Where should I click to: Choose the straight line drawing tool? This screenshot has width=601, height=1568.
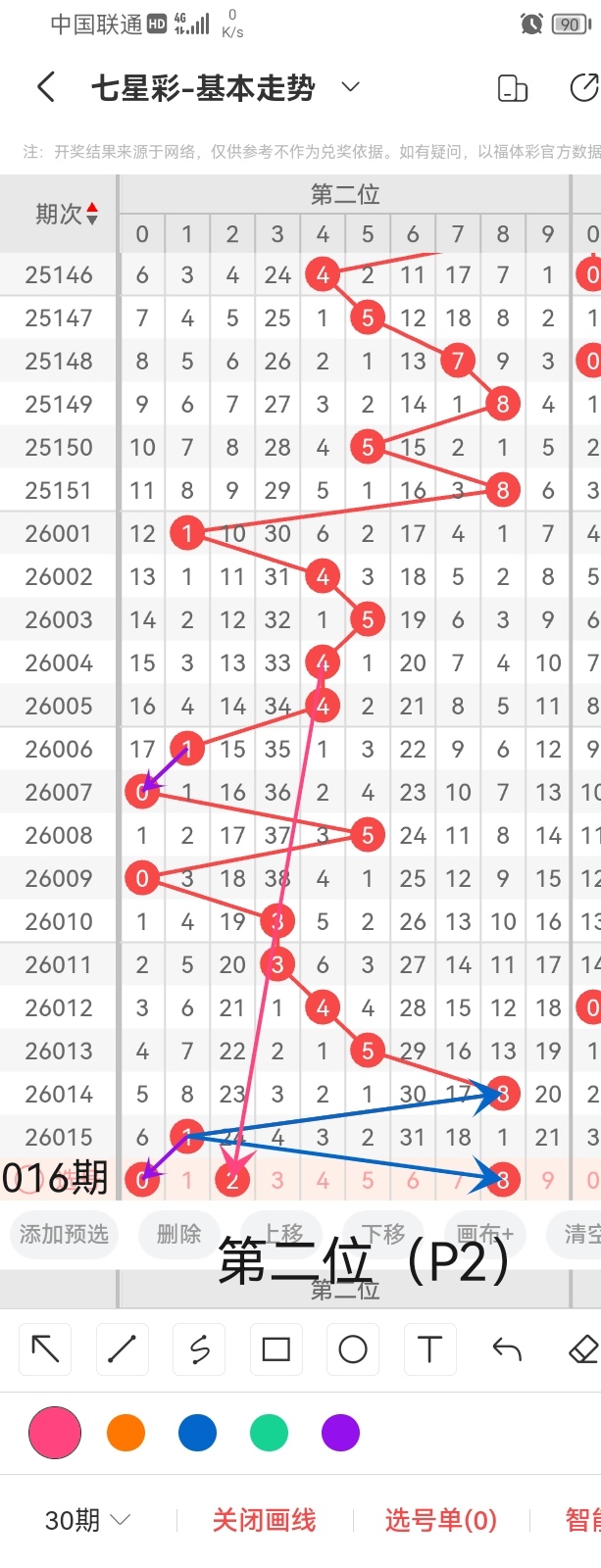(x=123, y=1349)
